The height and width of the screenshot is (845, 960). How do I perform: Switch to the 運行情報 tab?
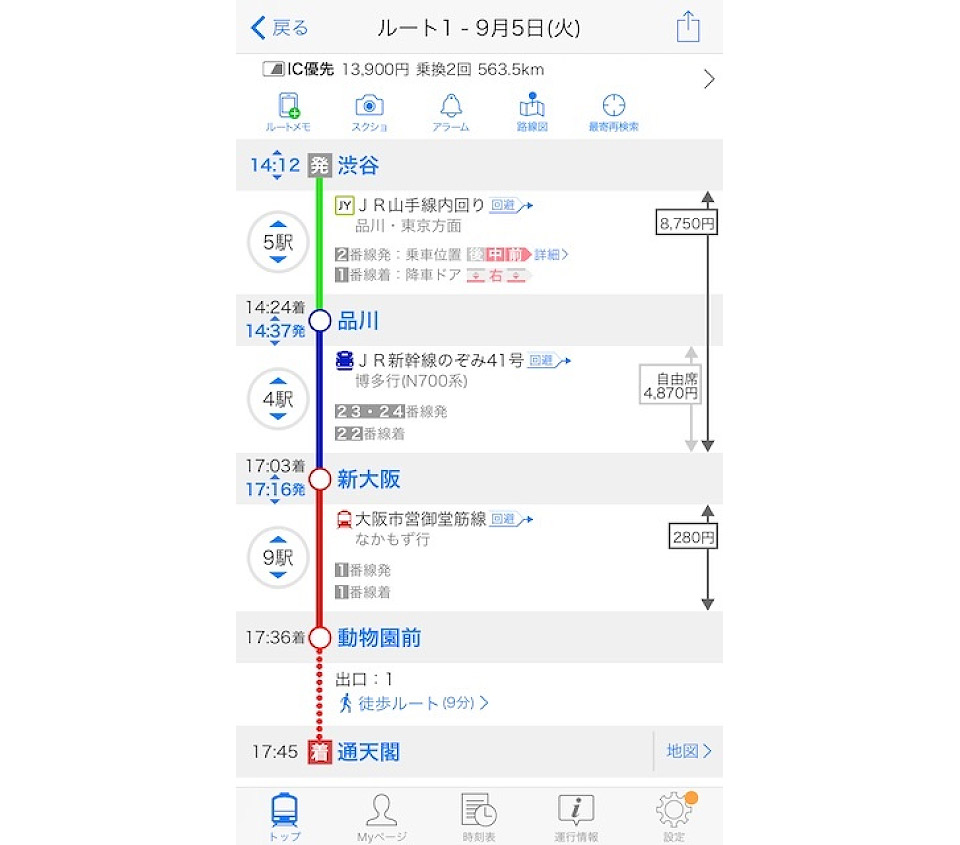[575, 816]
